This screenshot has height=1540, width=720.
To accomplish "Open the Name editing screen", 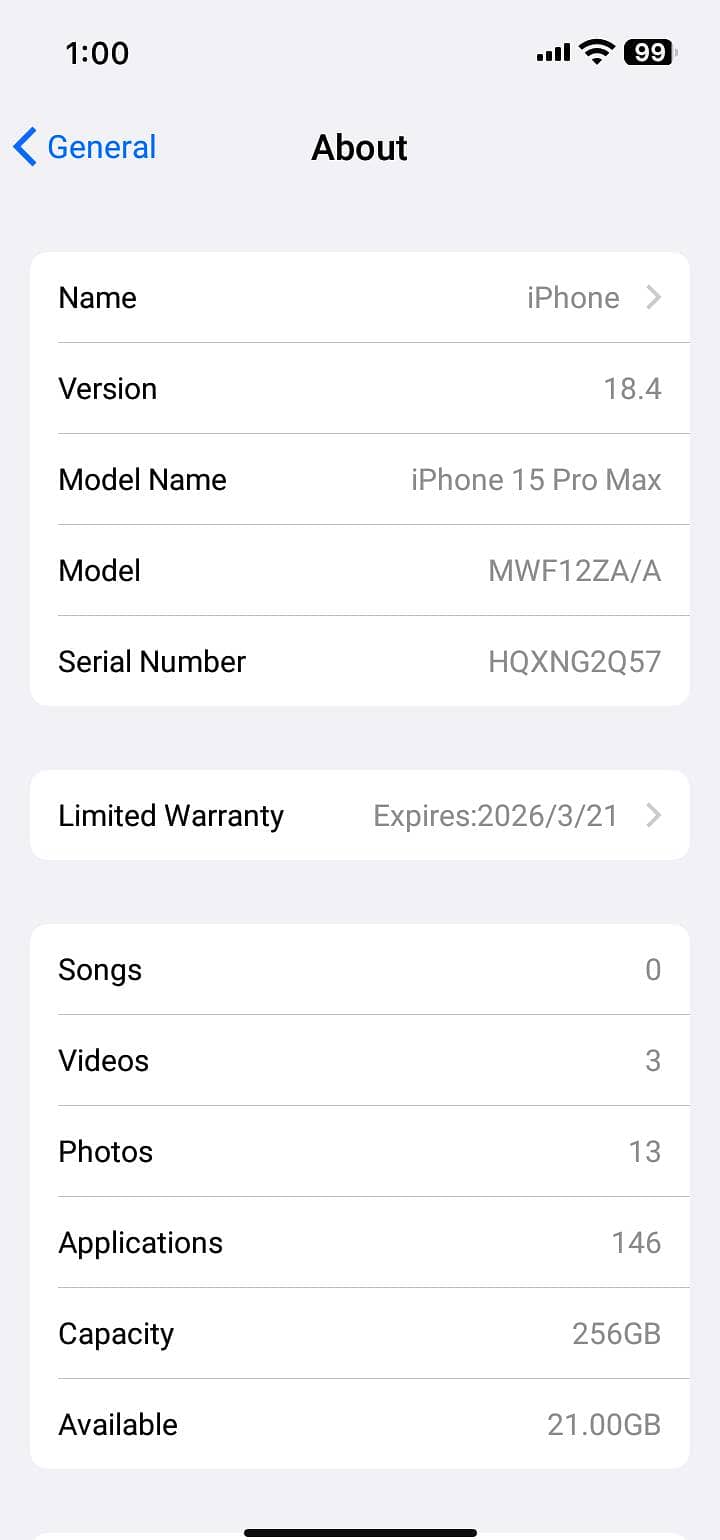I will pyautogui.click(x=360, y=297).
